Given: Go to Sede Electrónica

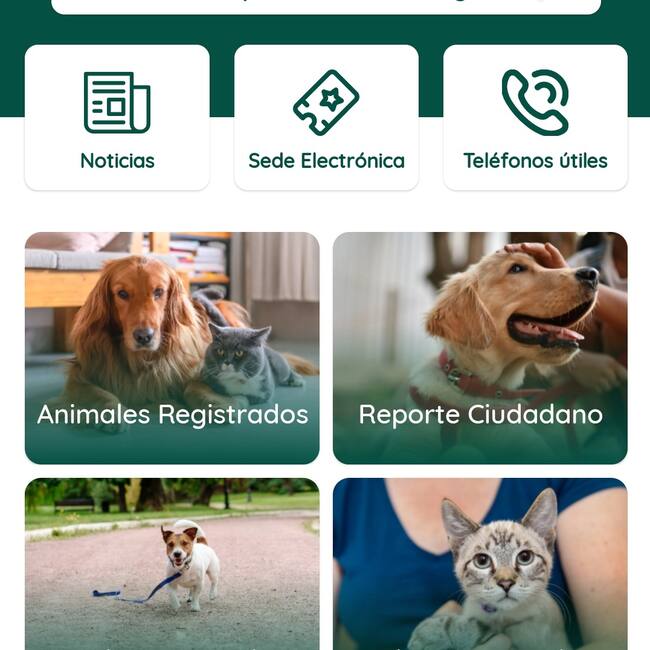Looking at the screenshot, I should tap(326, 118).
